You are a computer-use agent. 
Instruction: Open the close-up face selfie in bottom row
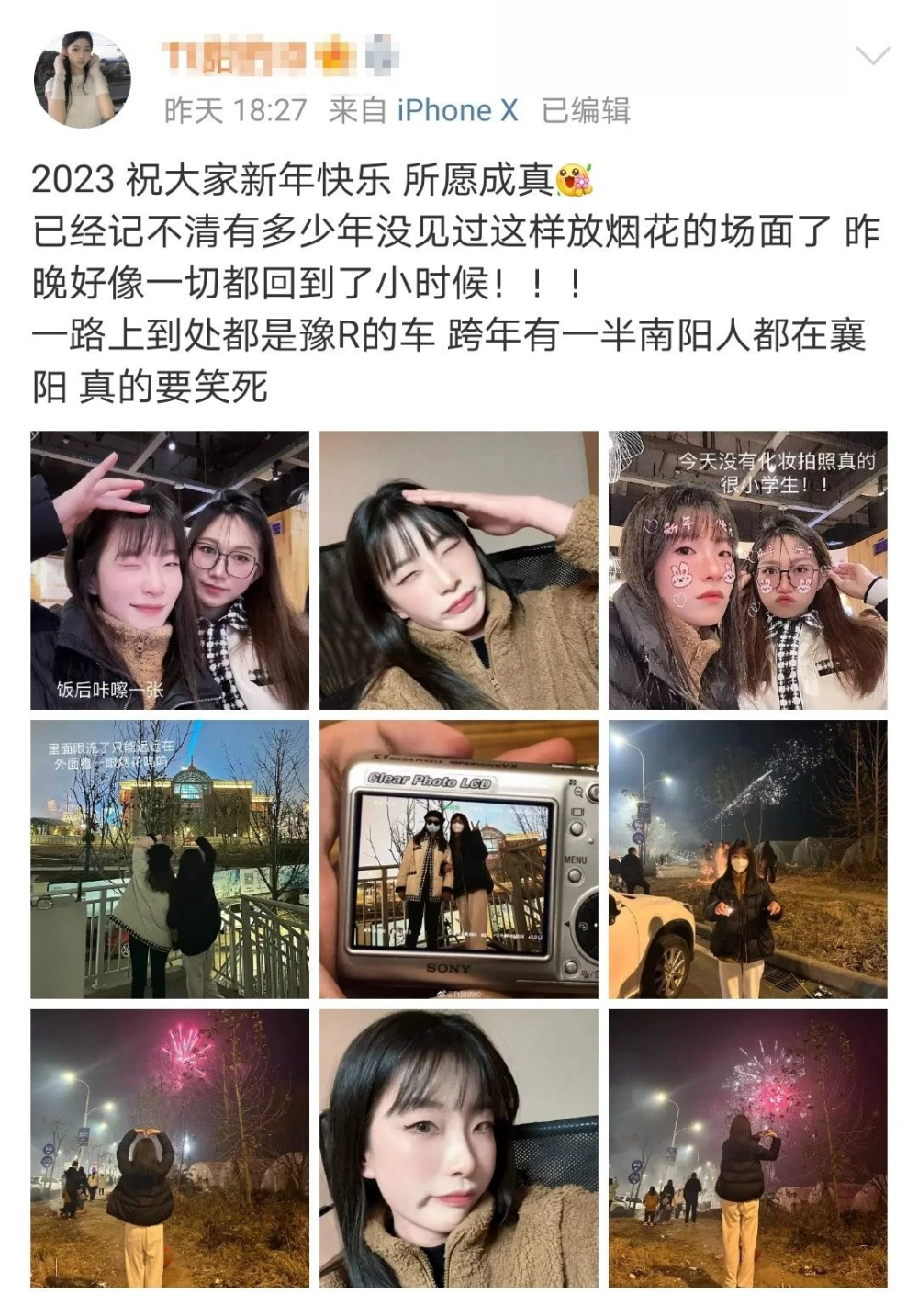[459, 1149]
